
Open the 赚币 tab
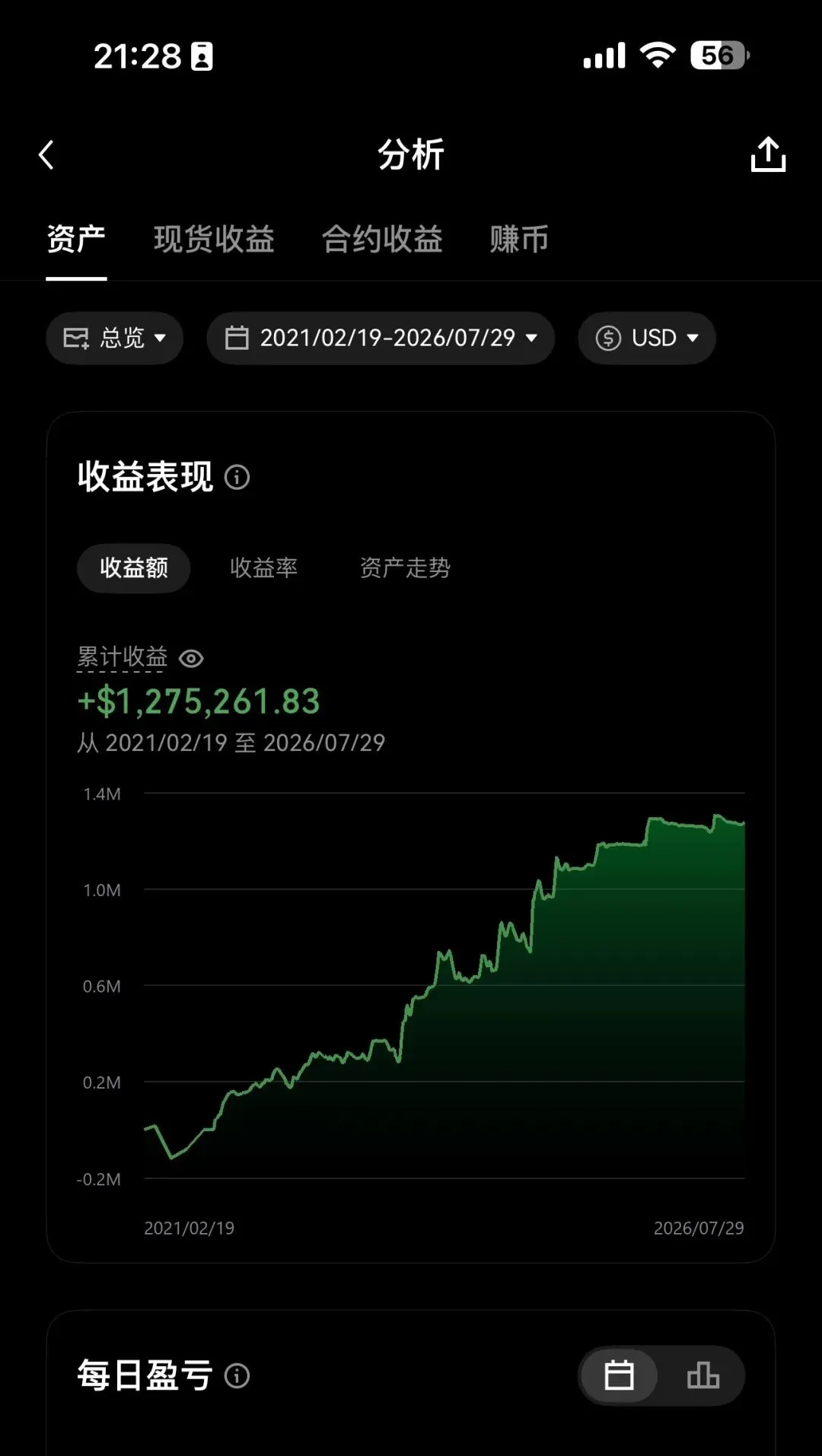coord(519,239)
